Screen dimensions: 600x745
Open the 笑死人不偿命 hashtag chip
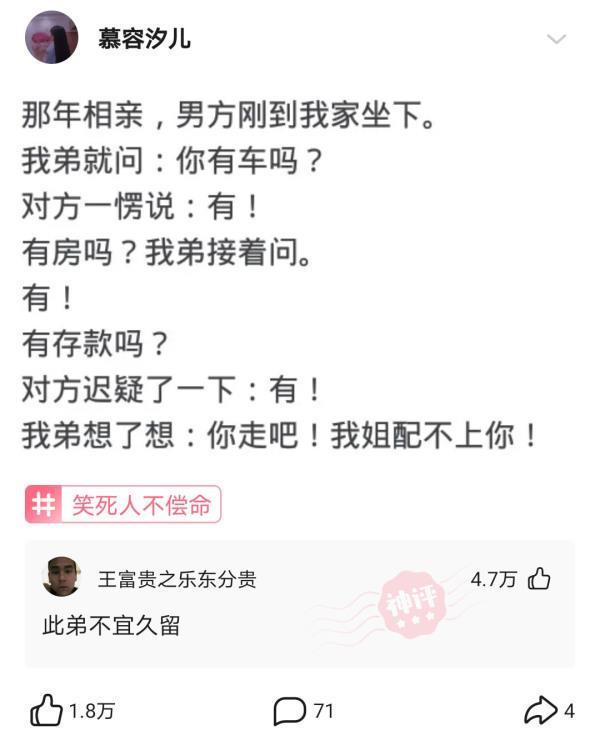(x=123, y=504)
